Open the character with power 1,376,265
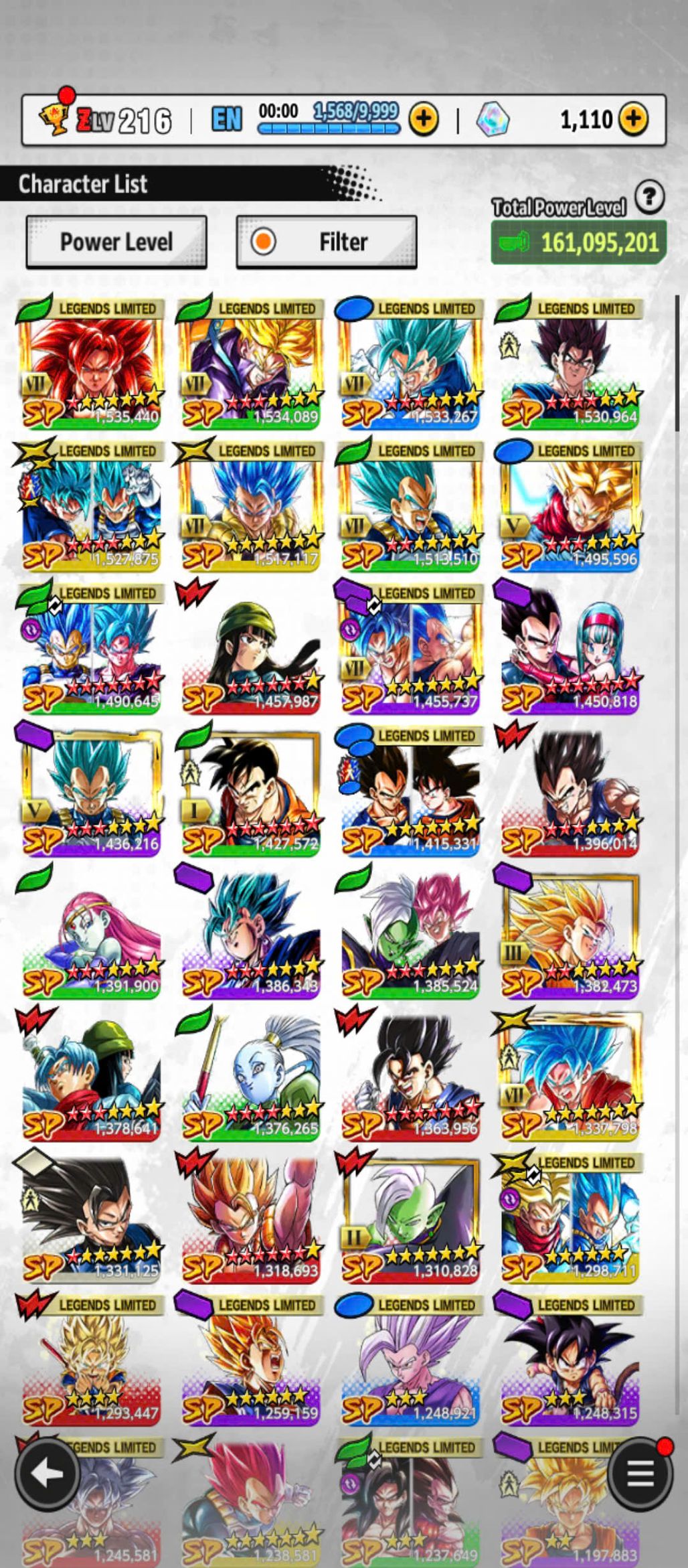 tap(250, 1077)
